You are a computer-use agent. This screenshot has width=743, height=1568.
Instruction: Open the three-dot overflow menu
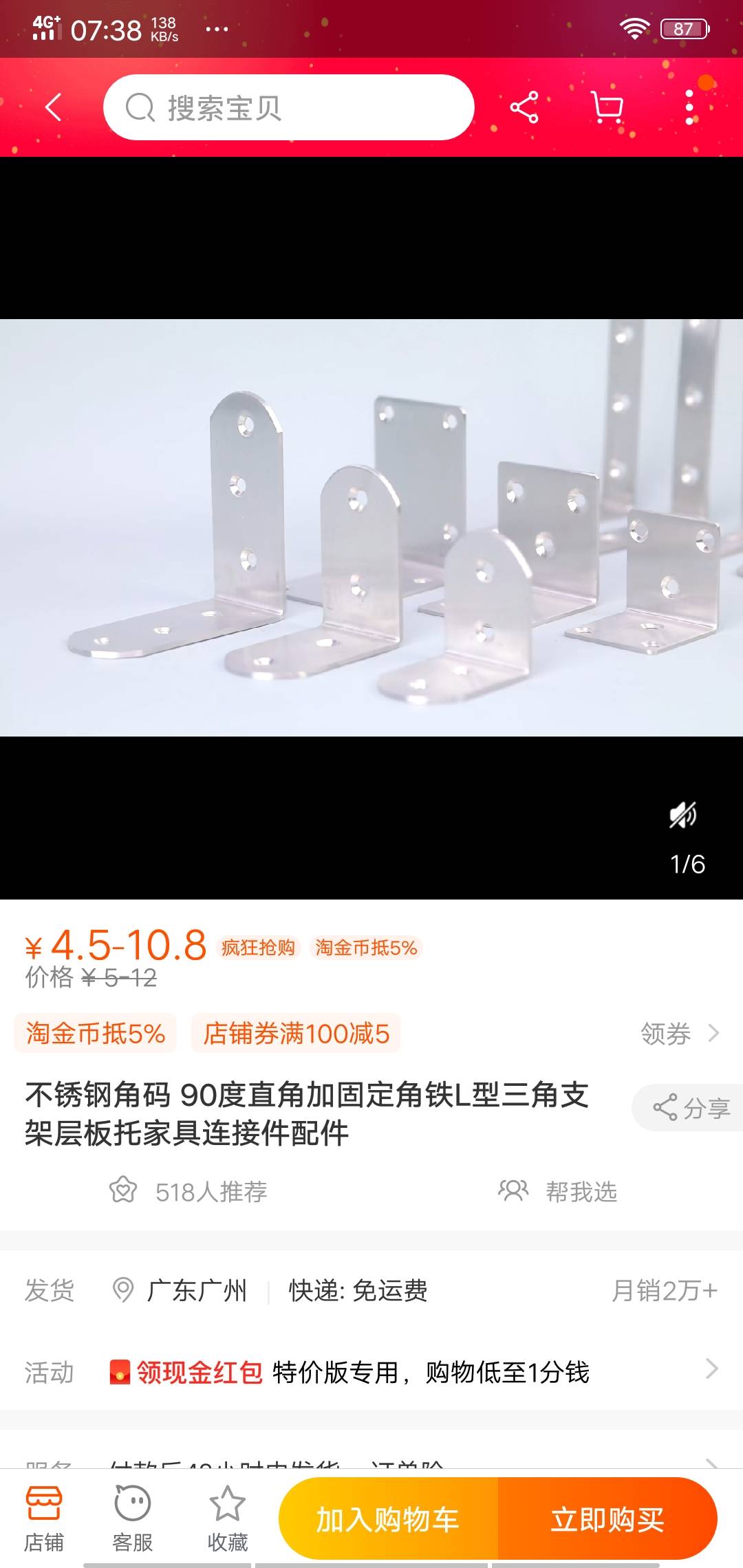pyautogui.click(x=689, y=107)
